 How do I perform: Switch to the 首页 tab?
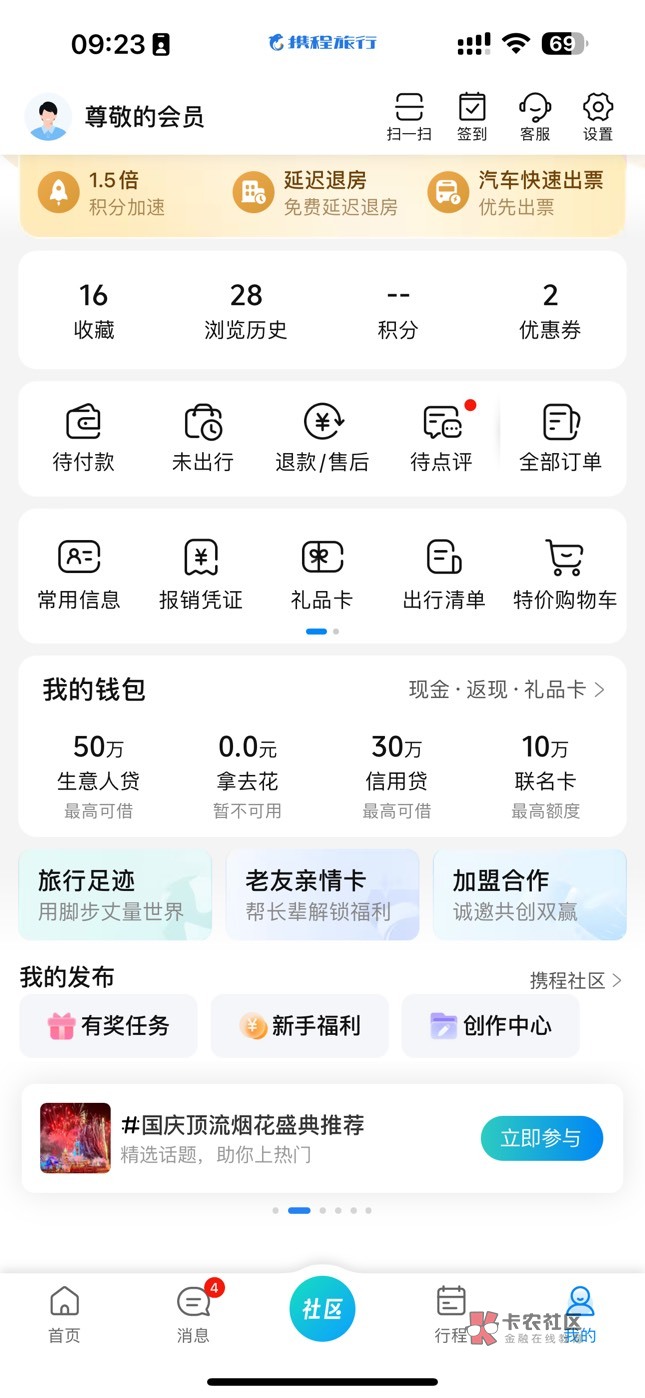65,1315
